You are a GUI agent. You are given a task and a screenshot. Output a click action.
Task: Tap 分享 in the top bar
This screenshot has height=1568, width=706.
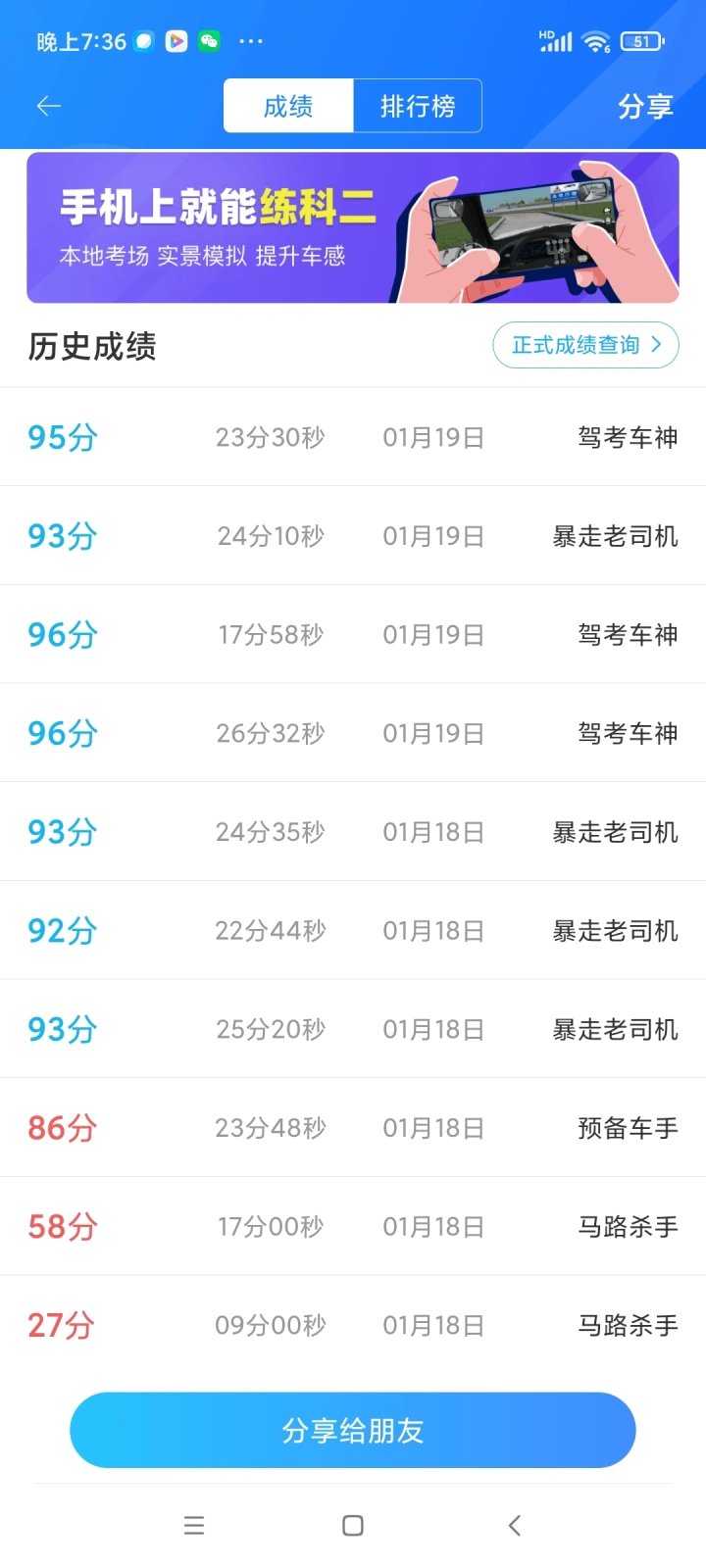(x=645, y=106)
